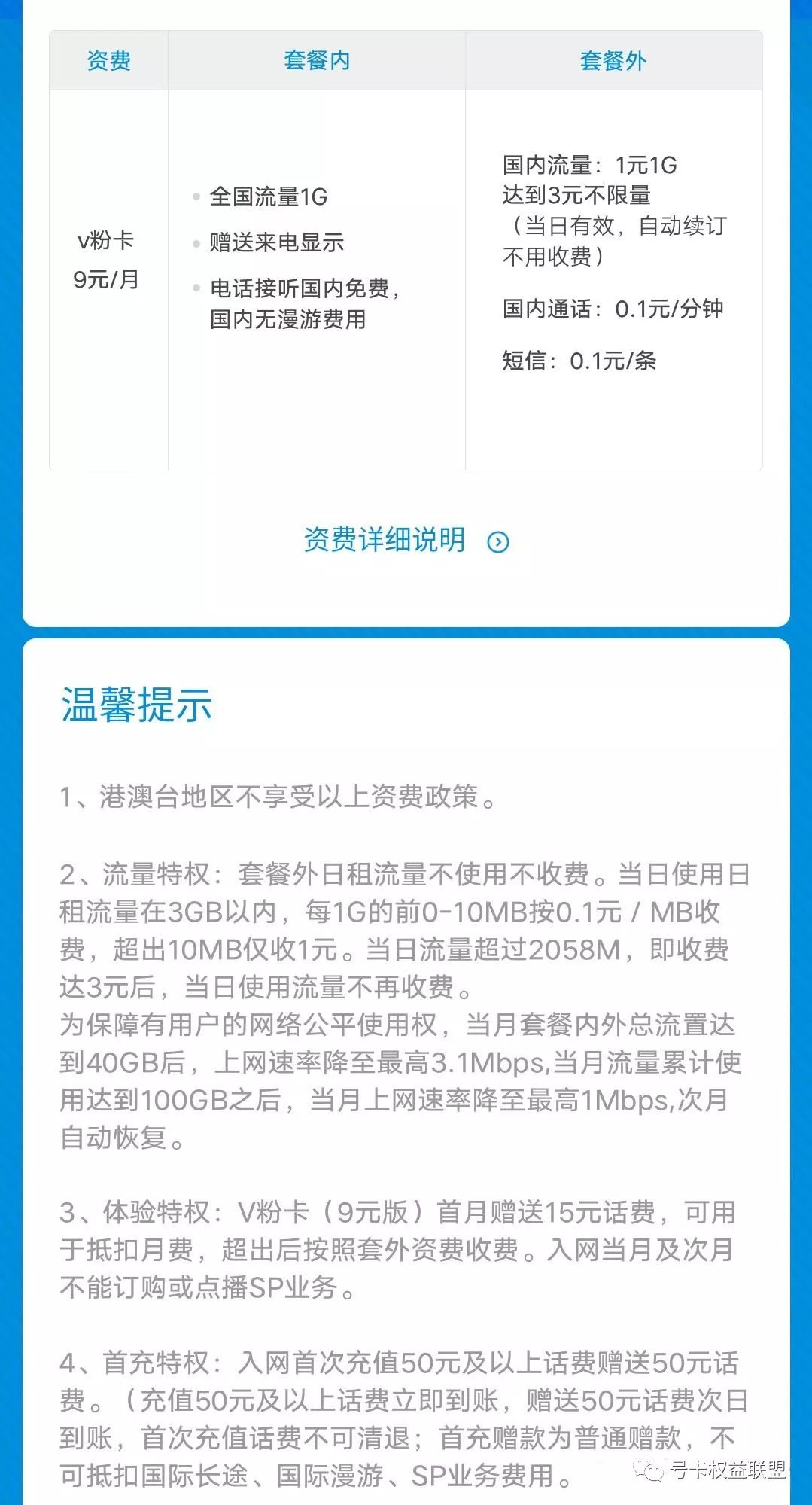Image resolution: width=812 pixels, height=1505 pixels.
Task: Click the bullet dot before 电话接听国内免费
Action: (x=197, y=288)
